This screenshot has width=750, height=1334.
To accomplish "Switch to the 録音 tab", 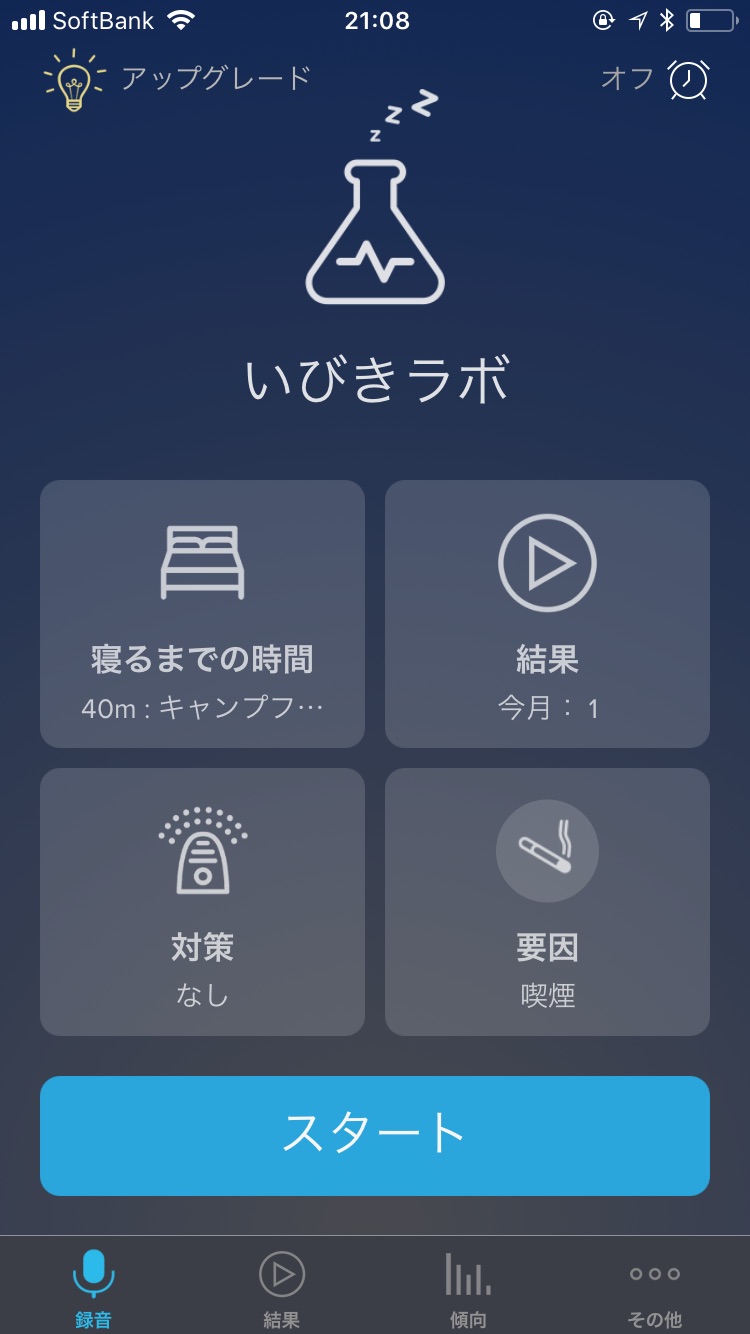I will coord(94,1288).
